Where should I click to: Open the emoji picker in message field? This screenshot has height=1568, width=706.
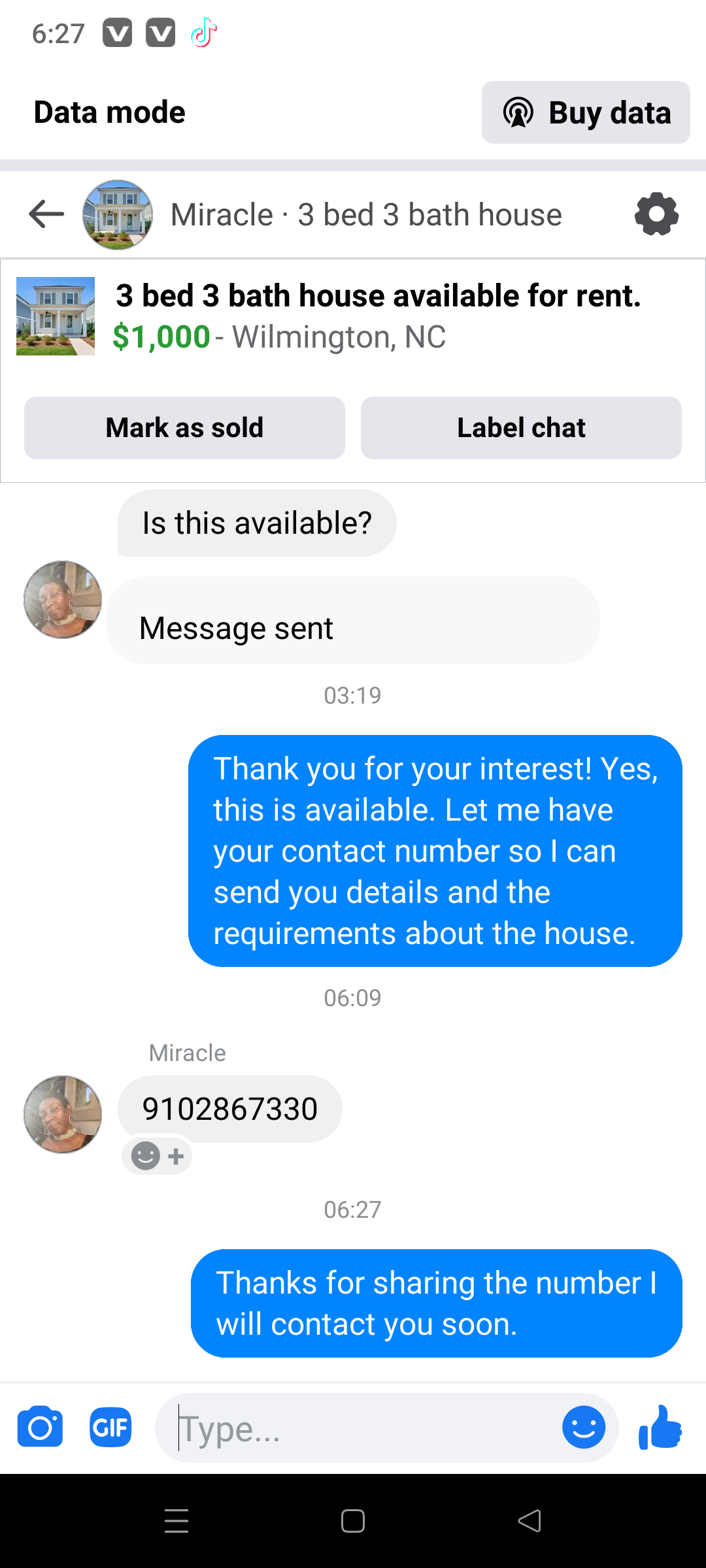[584, 1428]
